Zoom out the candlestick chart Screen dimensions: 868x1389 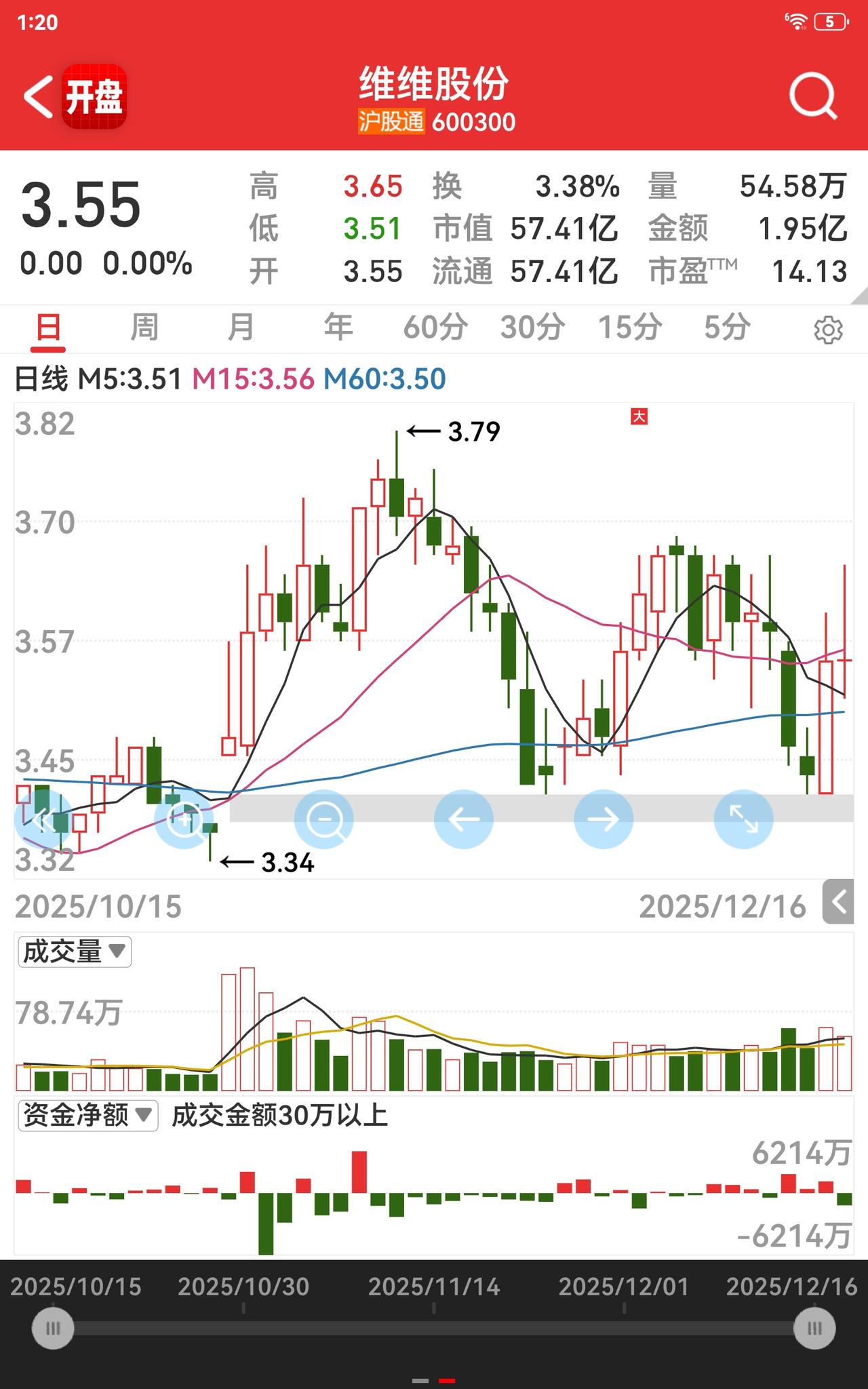(x=323, y=819)
